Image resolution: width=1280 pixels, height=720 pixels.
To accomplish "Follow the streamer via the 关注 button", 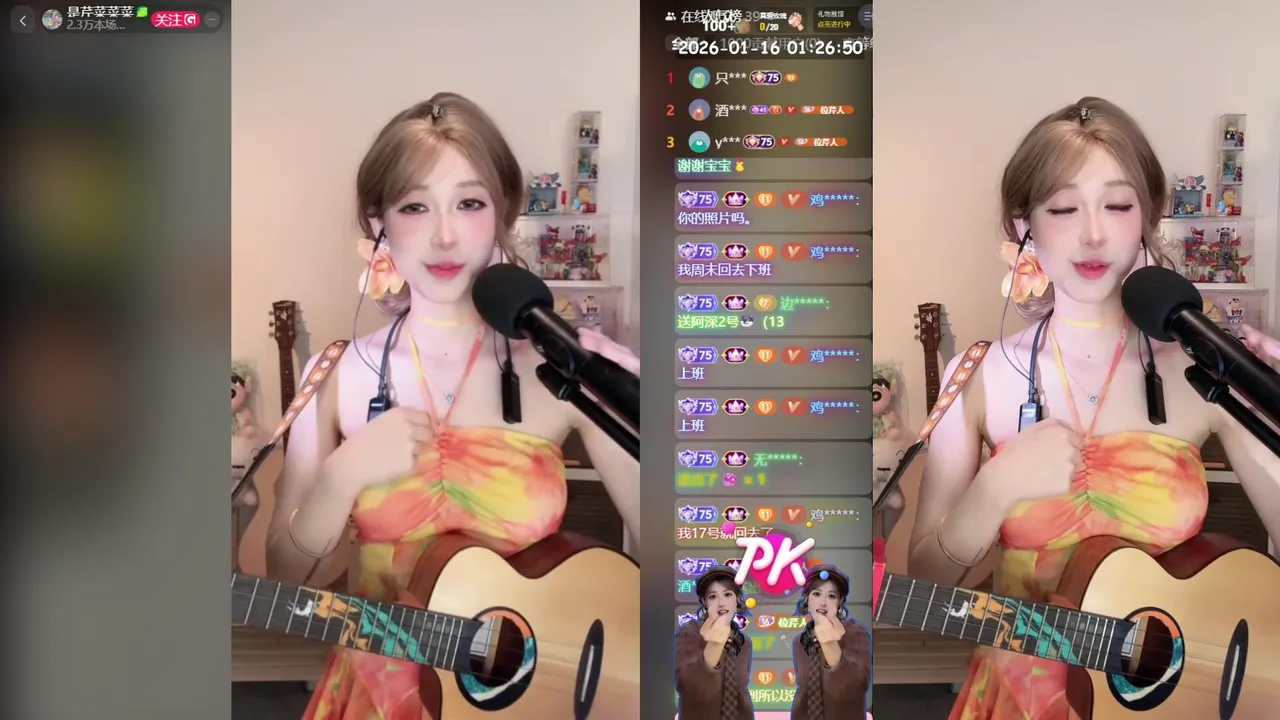I will (x=175, y=19).
